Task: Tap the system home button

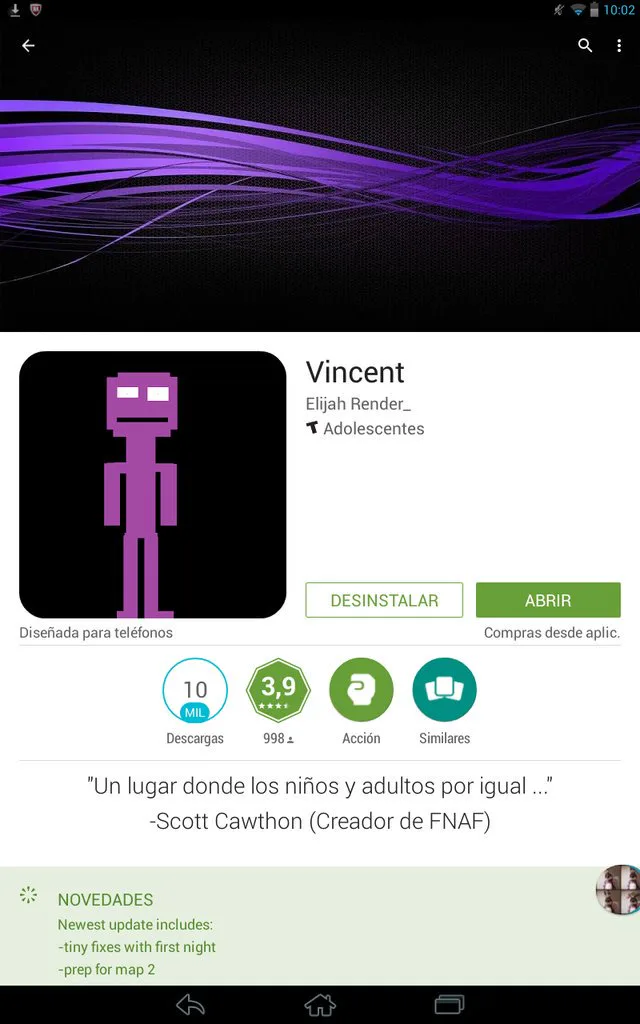Action: pyautogui.click(x=320, y=1004)
